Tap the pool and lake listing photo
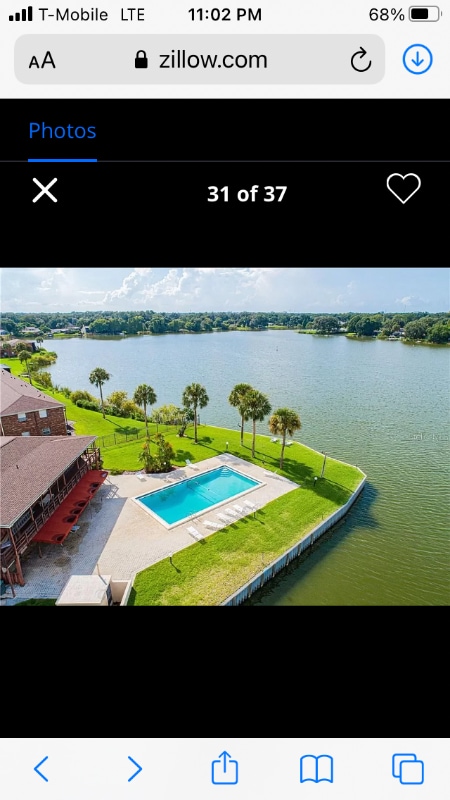The height and width of the screenshot is (800, 450). point(225,437)
